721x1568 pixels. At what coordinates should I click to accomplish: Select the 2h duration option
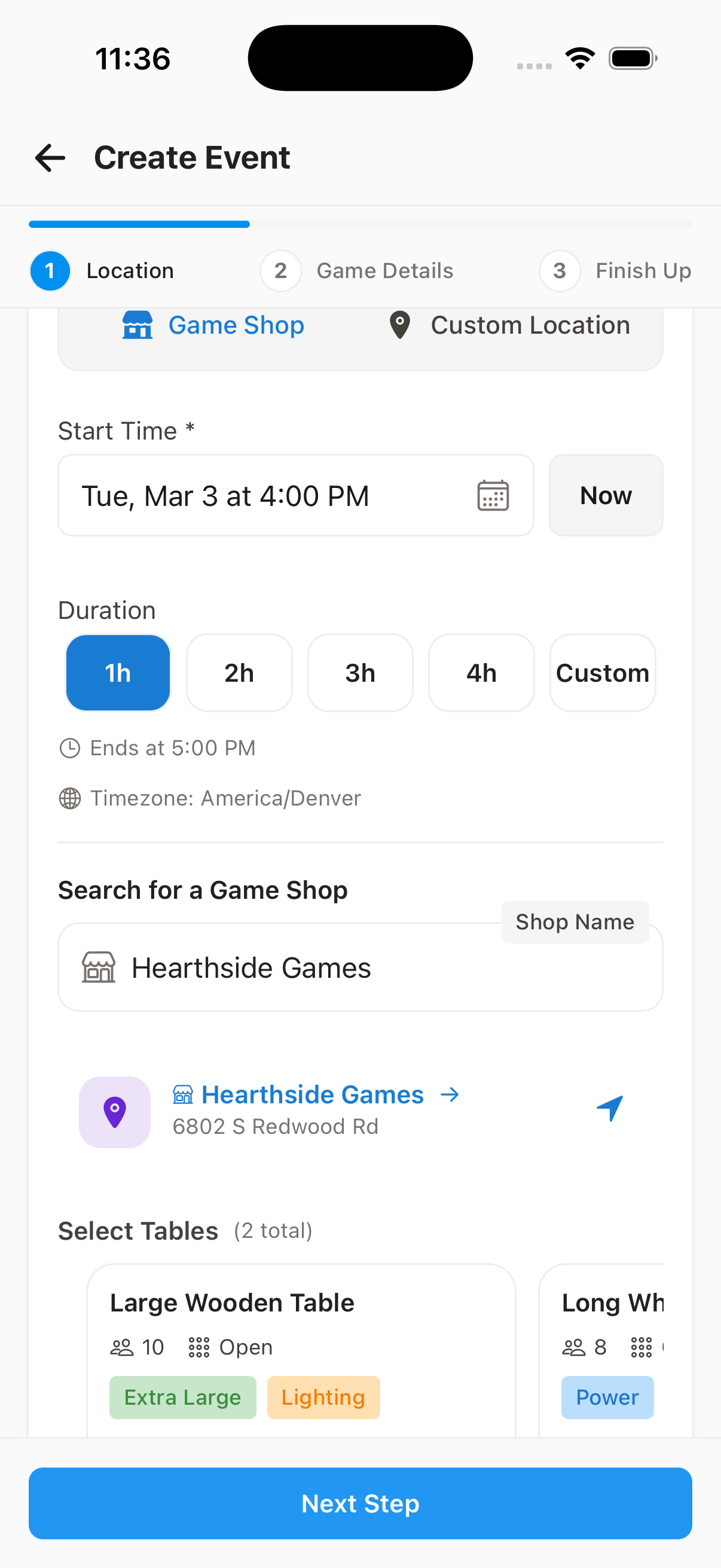click(239, 673)
